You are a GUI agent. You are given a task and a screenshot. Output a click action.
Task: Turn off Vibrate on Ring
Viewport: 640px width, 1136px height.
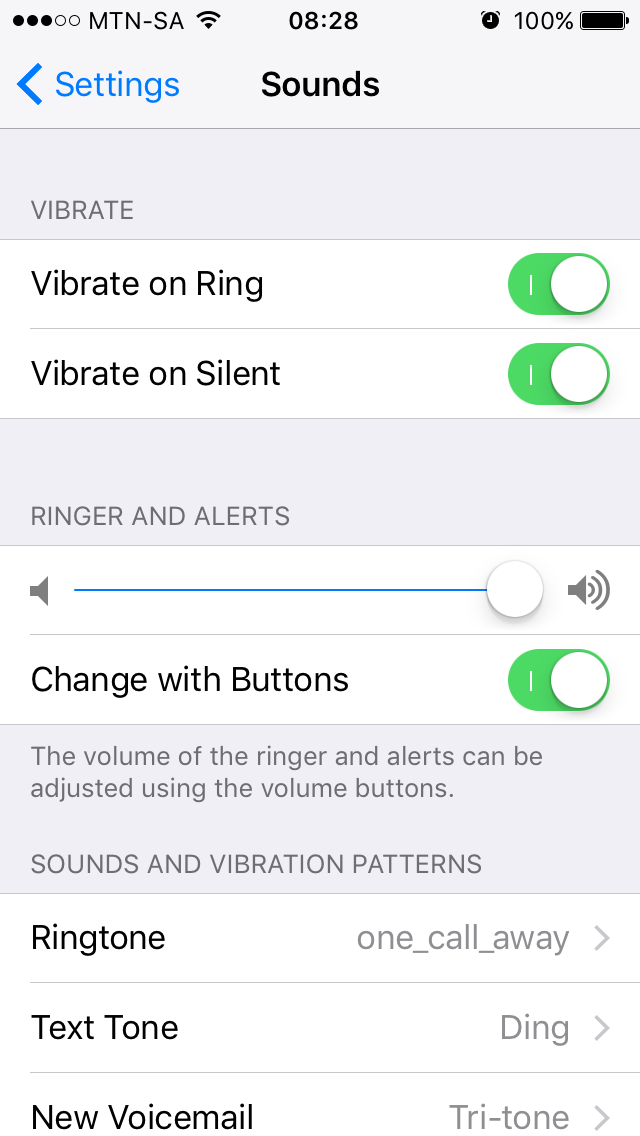tap(558, 285)
